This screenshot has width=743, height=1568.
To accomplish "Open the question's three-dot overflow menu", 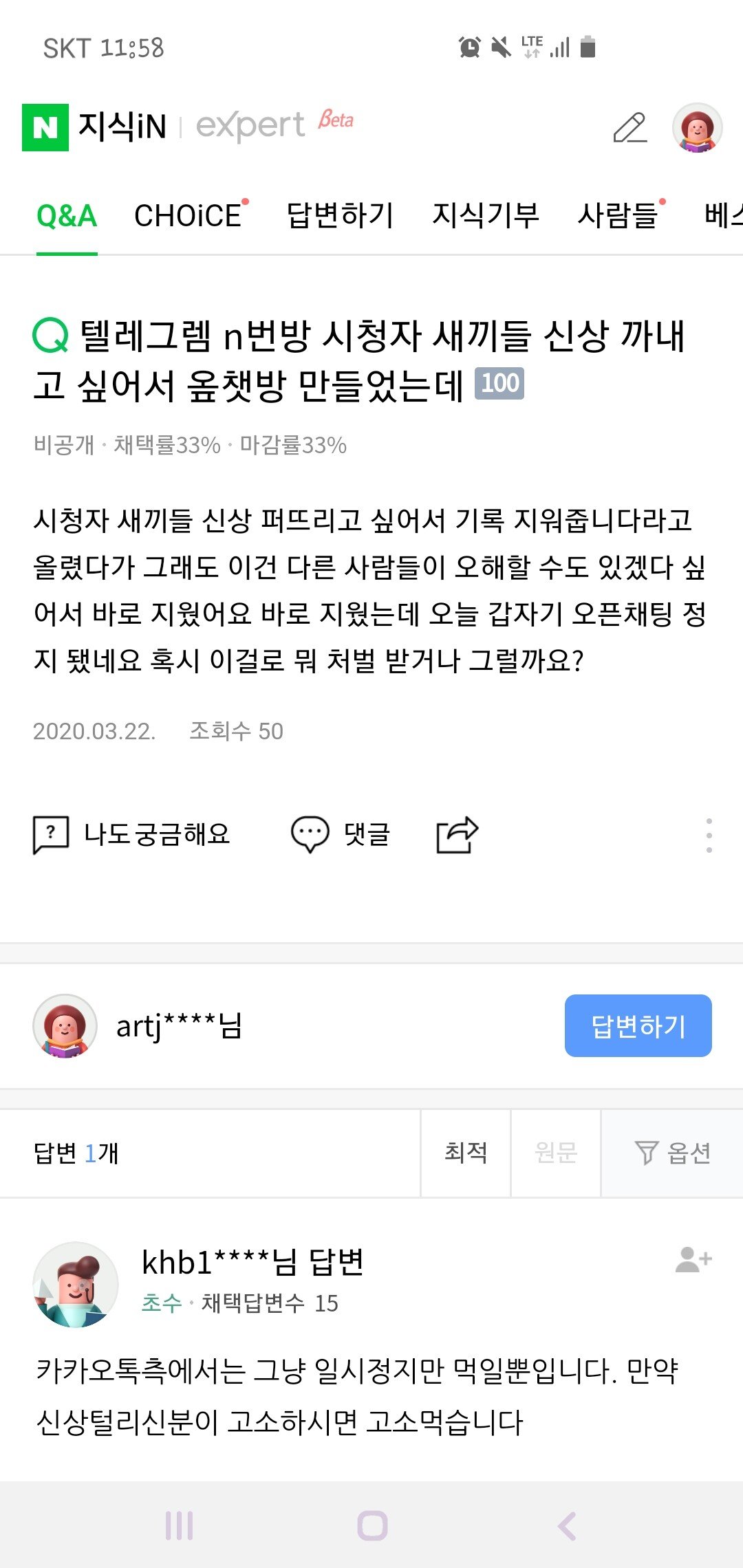I will (709, 836).
